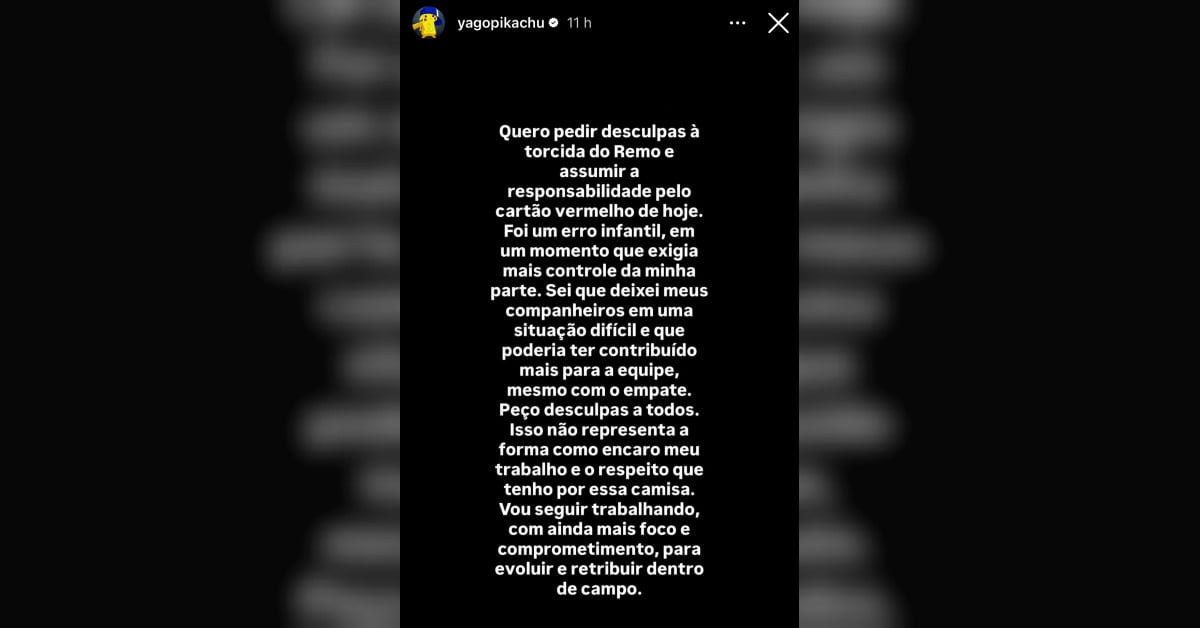Close the story viewer

point(778,23)
